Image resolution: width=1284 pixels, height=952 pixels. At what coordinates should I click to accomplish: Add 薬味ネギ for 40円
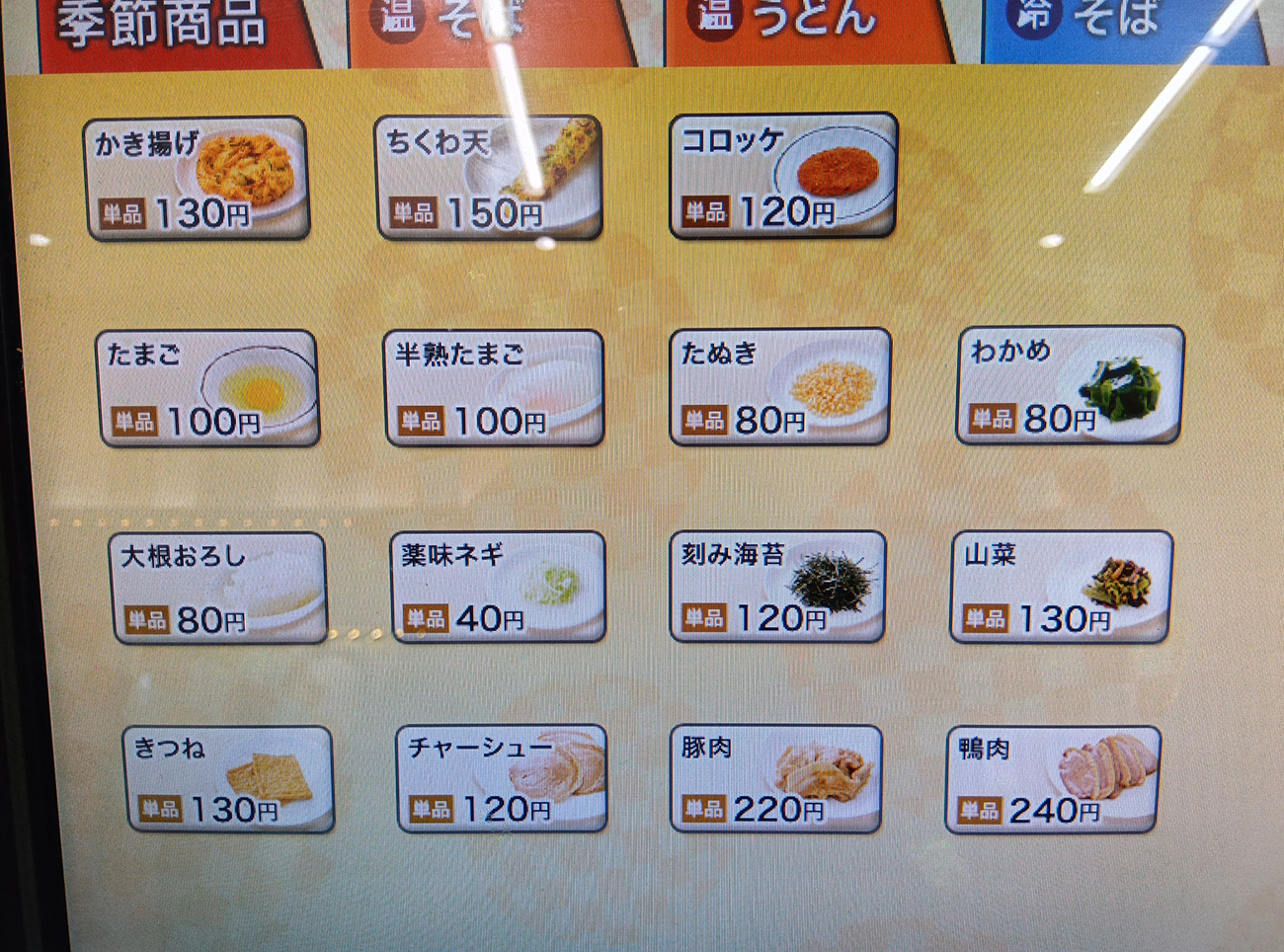click(x=499, y=588)
